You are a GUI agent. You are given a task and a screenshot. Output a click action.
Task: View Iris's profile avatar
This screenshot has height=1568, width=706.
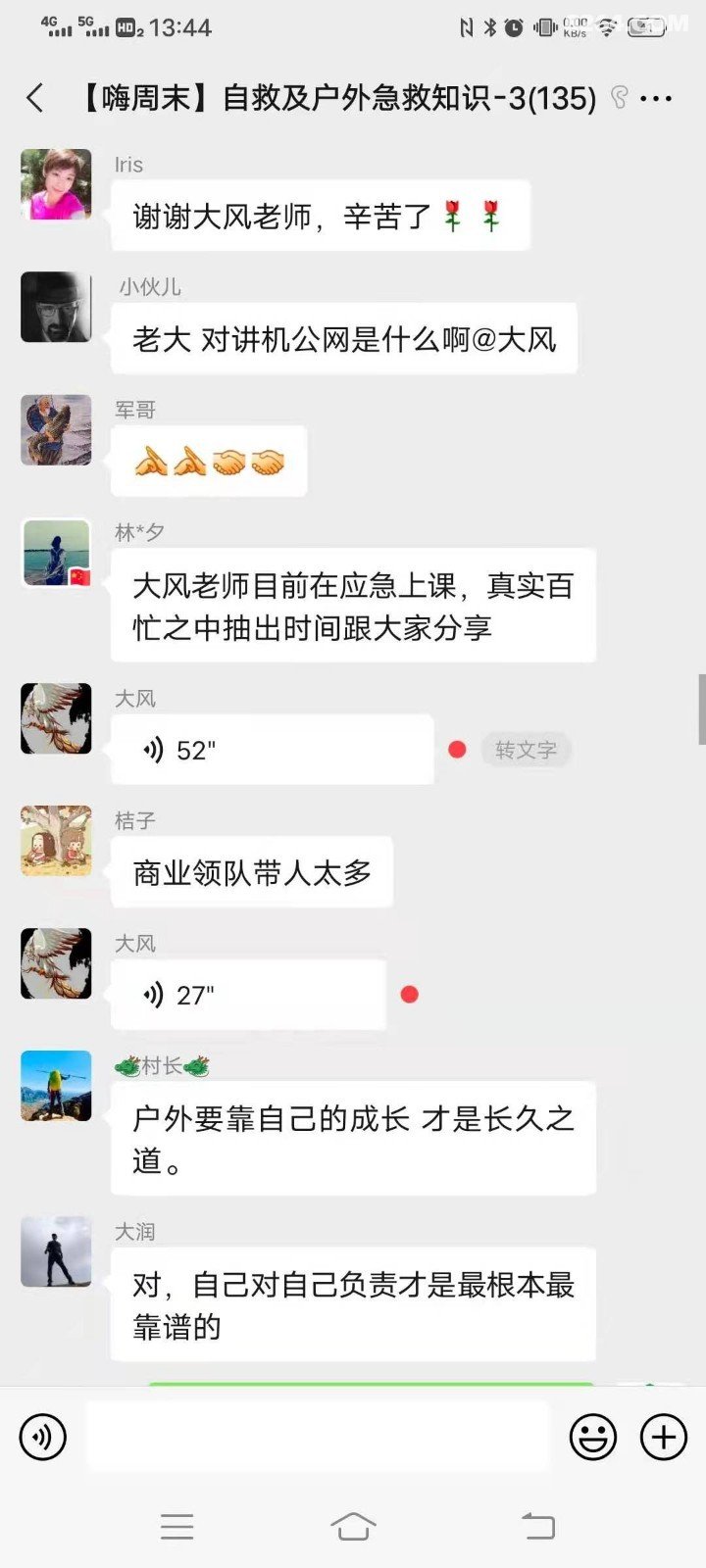point(56,184)
